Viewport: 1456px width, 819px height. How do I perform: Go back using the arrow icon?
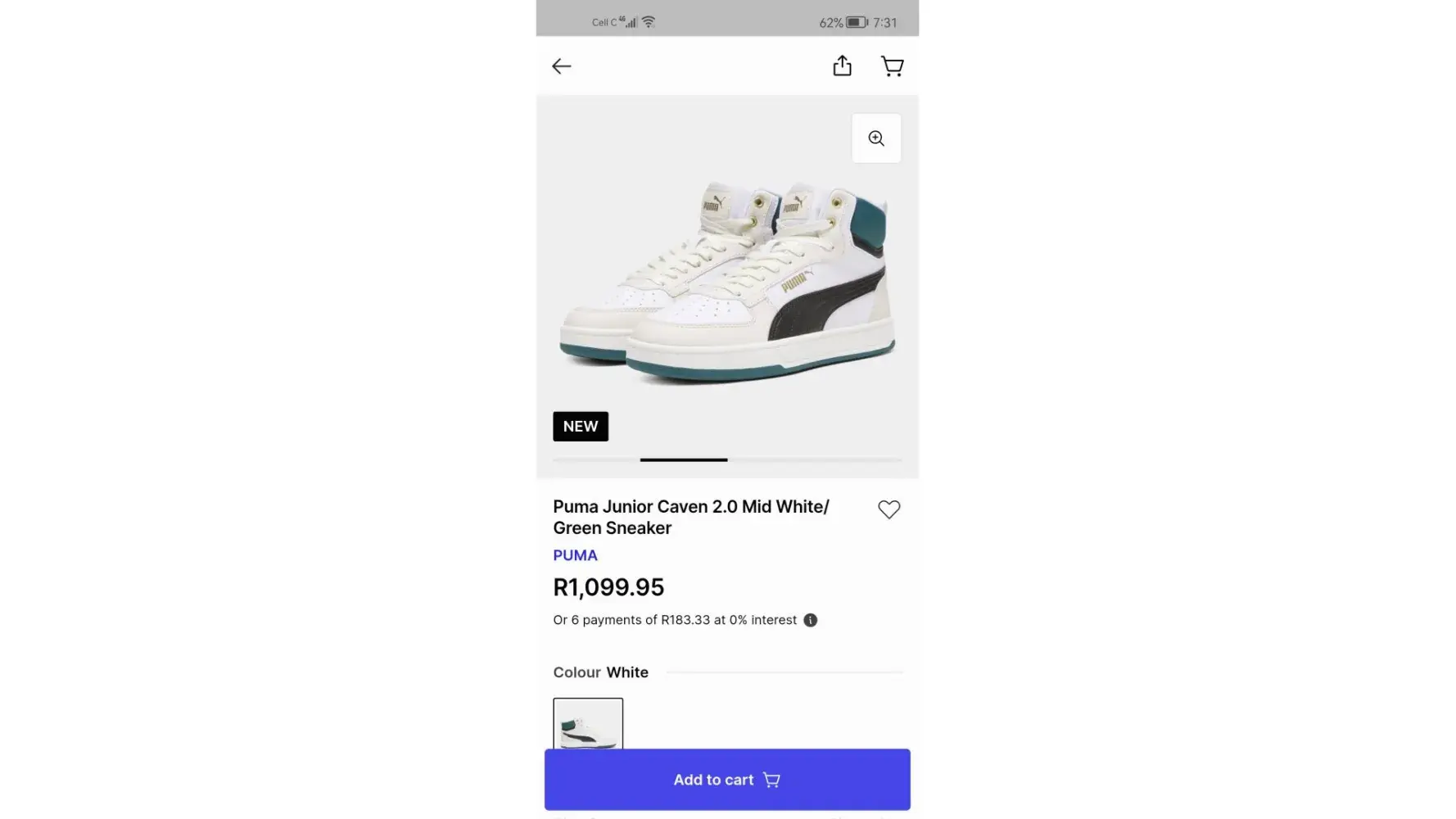562,66
